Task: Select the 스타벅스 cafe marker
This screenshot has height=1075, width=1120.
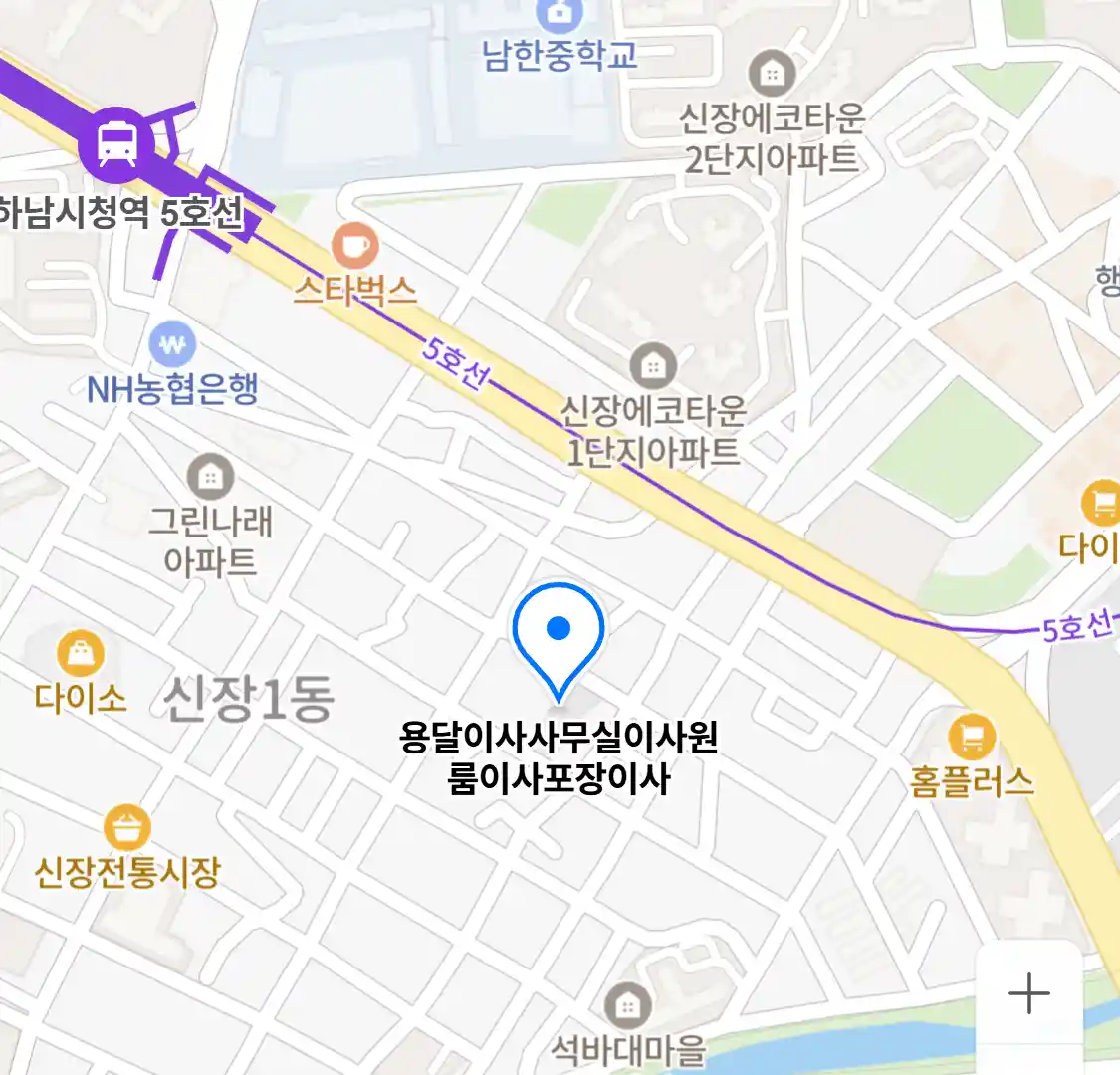Action: [x=355, y=246]
